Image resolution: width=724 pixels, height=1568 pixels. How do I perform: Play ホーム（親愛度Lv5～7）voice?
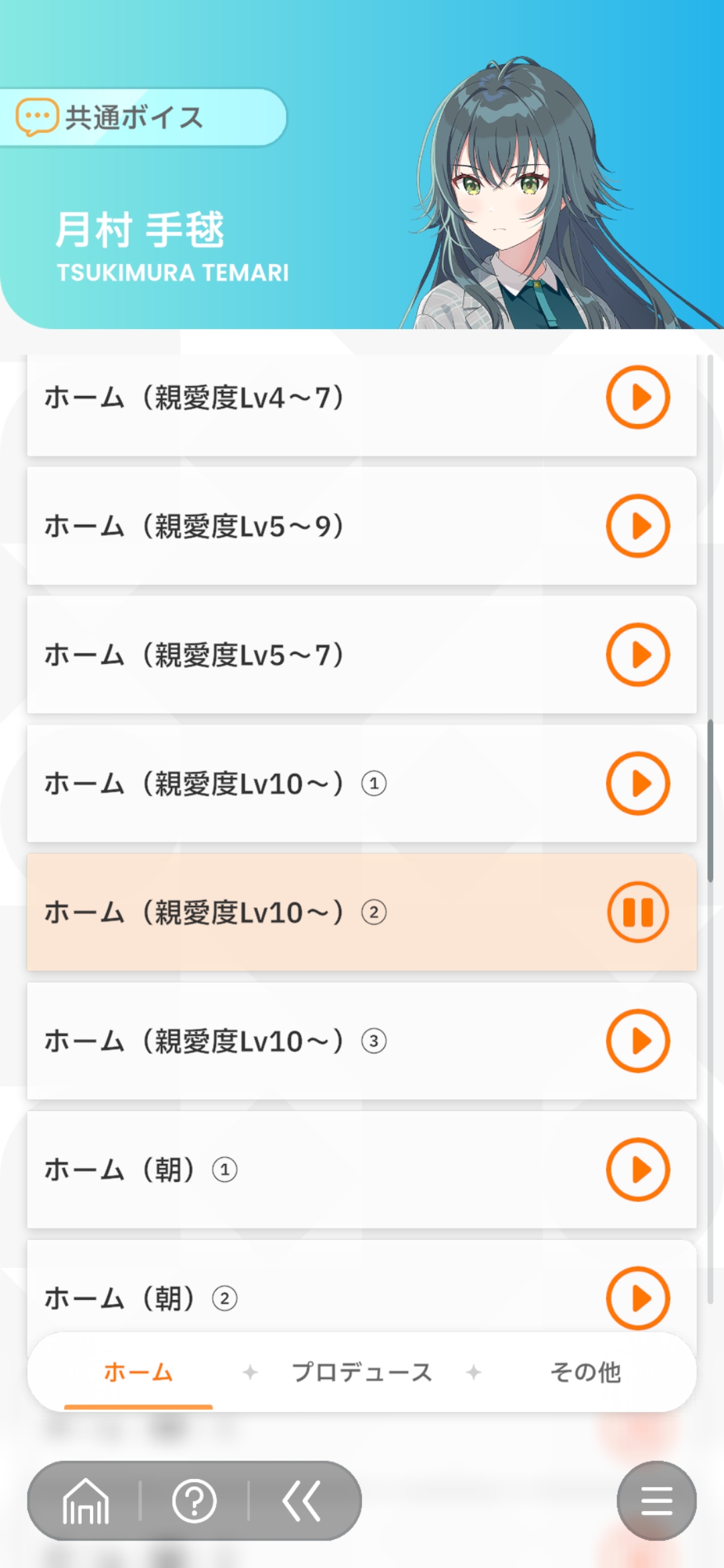click(638, 655)
